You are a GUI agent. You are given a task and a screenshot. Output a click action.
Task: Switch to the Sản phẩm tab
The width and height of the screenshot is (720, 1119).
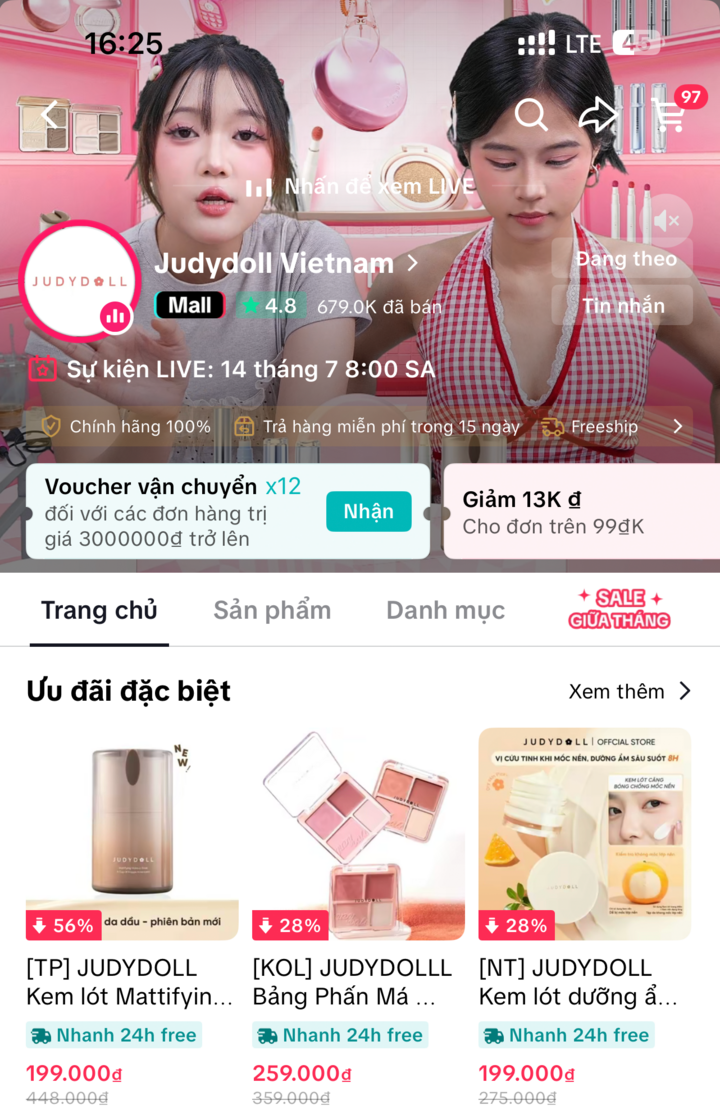[x=272, y=610]
